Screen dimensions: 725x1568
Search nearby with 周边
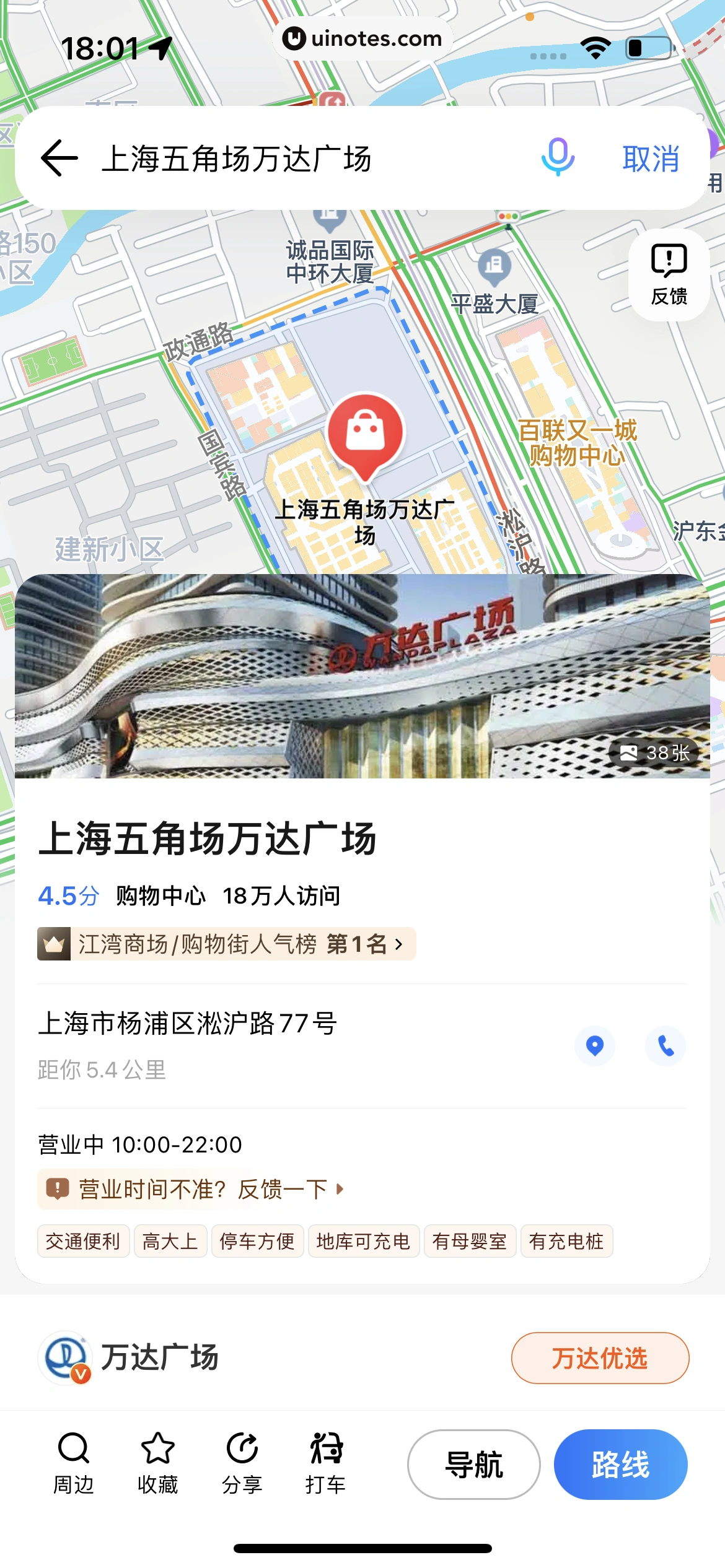[x=74, y=1463]
